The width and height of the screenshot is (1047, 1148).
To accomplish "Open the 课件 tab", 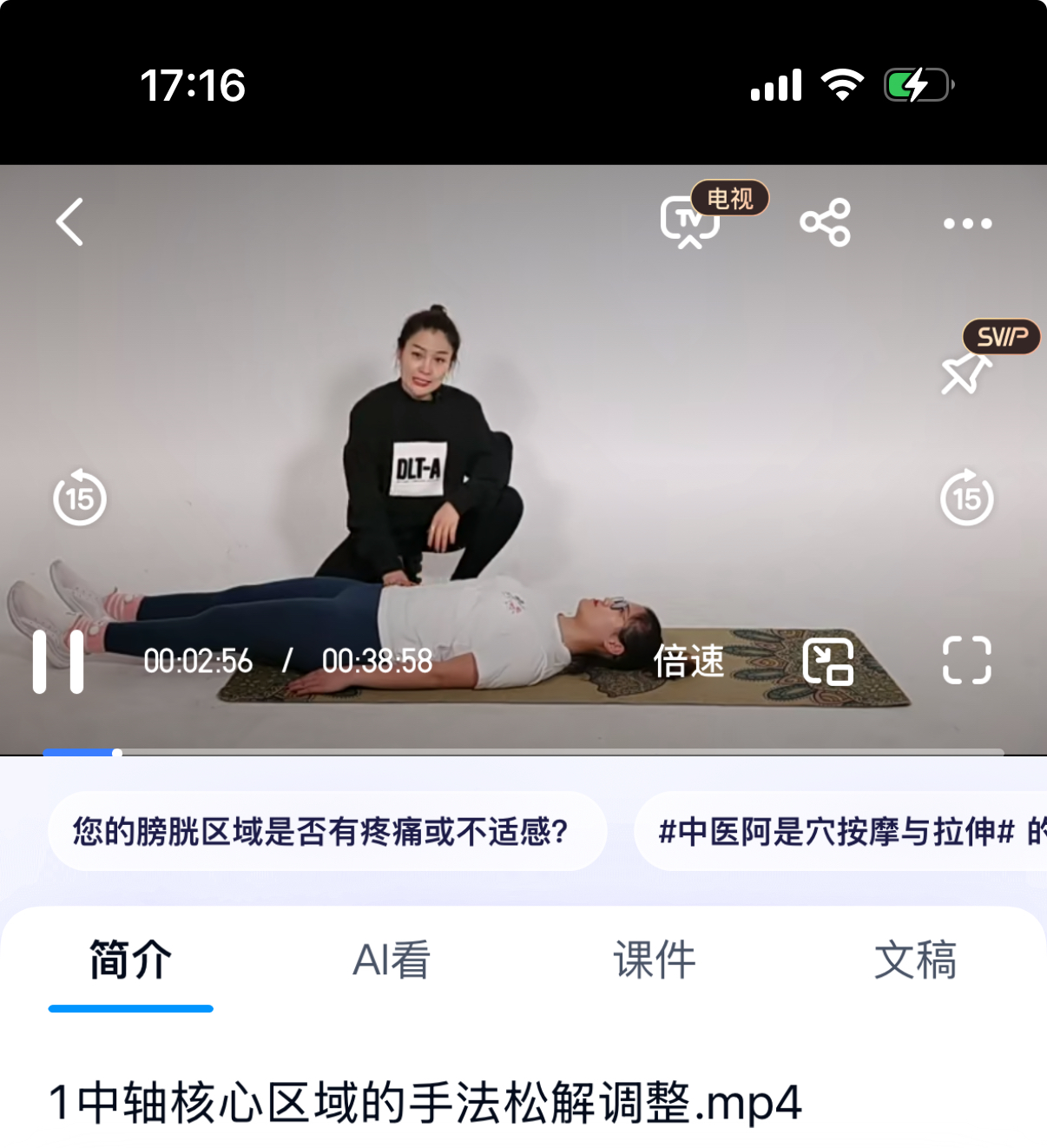I will point(655,960).
